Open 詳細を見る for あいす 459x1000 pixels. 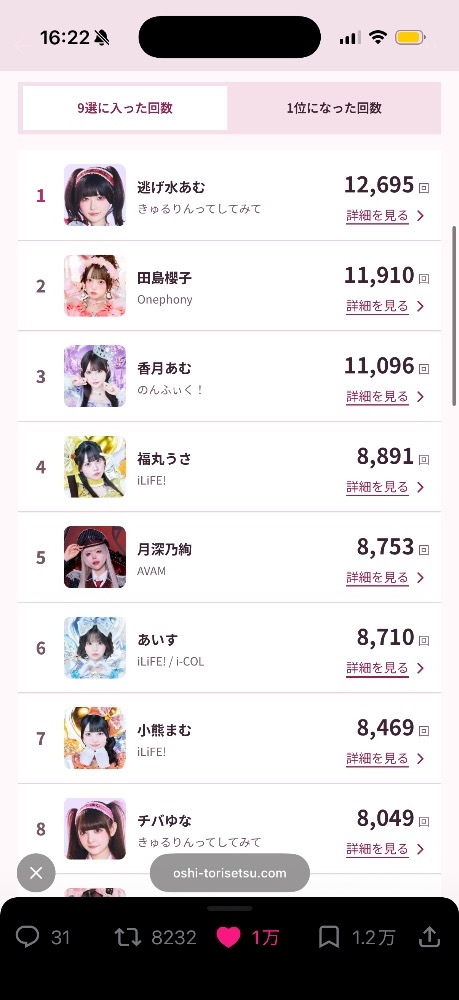385,668
